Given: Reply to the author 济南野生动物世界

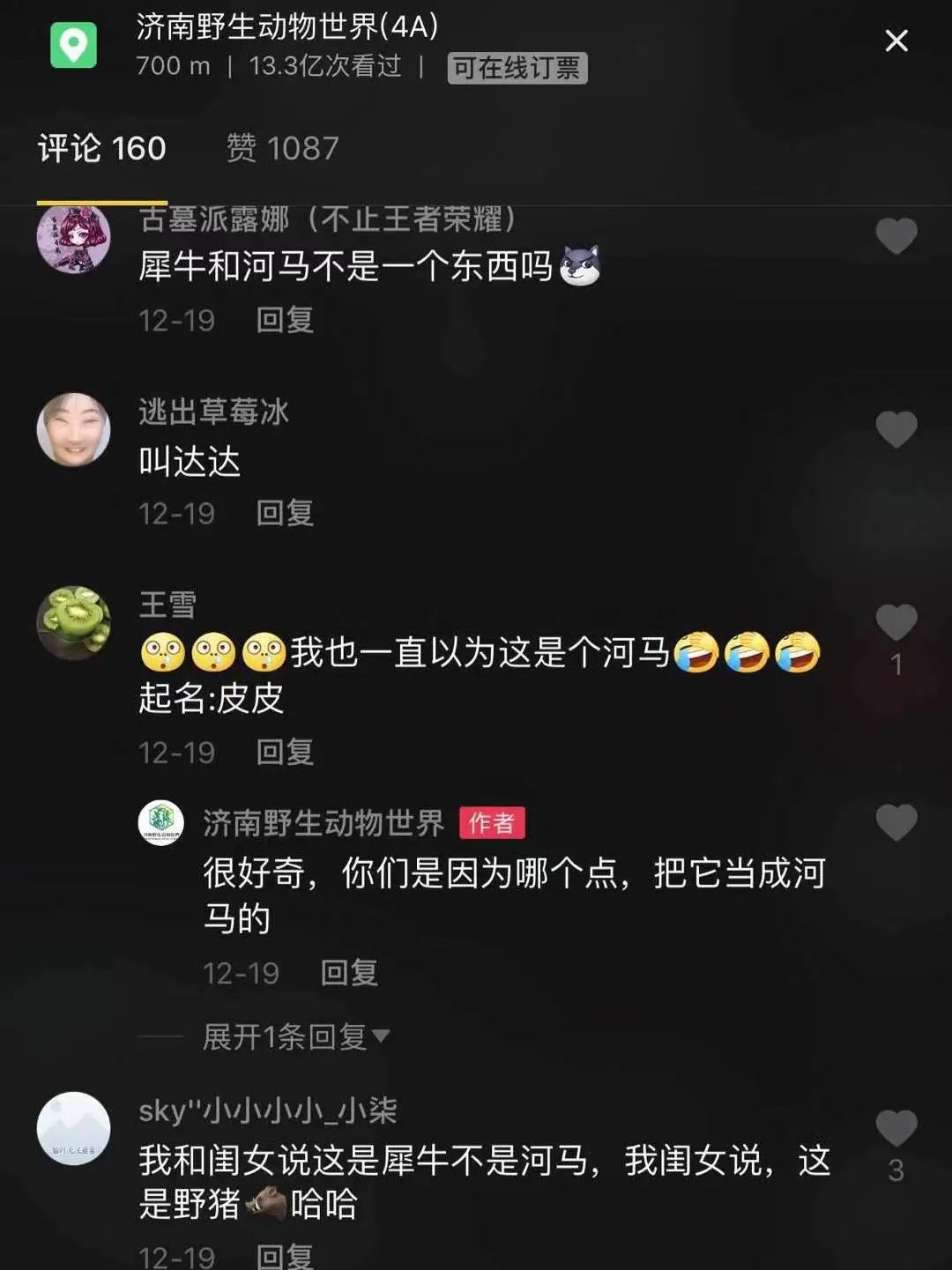Looking at the screenshot, I should pos(348,973).
